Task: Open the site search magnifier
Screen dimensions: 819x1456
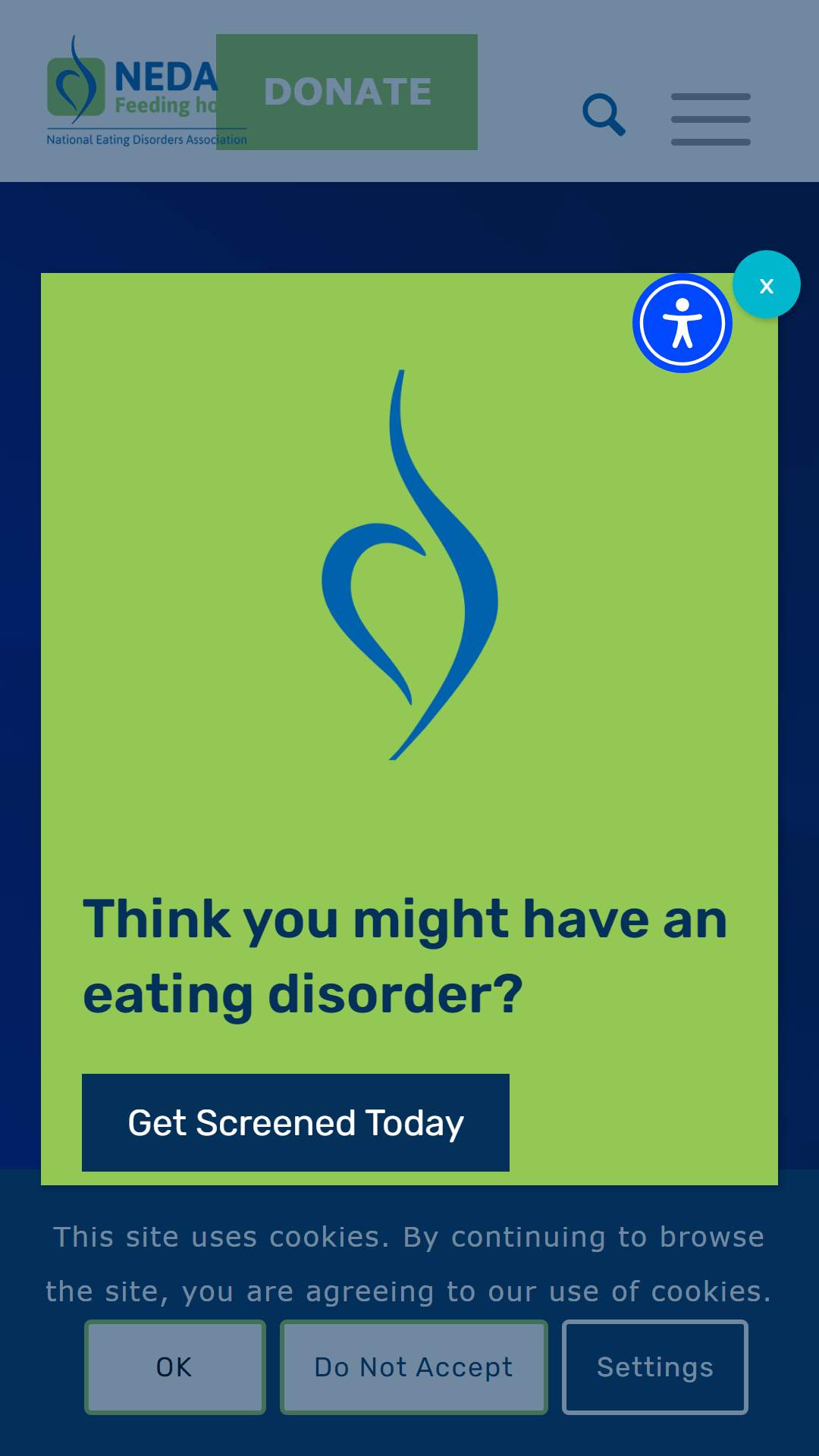Action: point(604,115)
